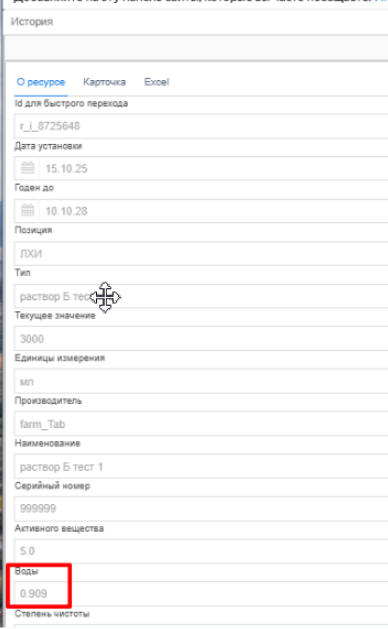This screenshot has width=388, height=629.
Task: Tap the Текущее значение field
Action: click(x=201, y=339)
